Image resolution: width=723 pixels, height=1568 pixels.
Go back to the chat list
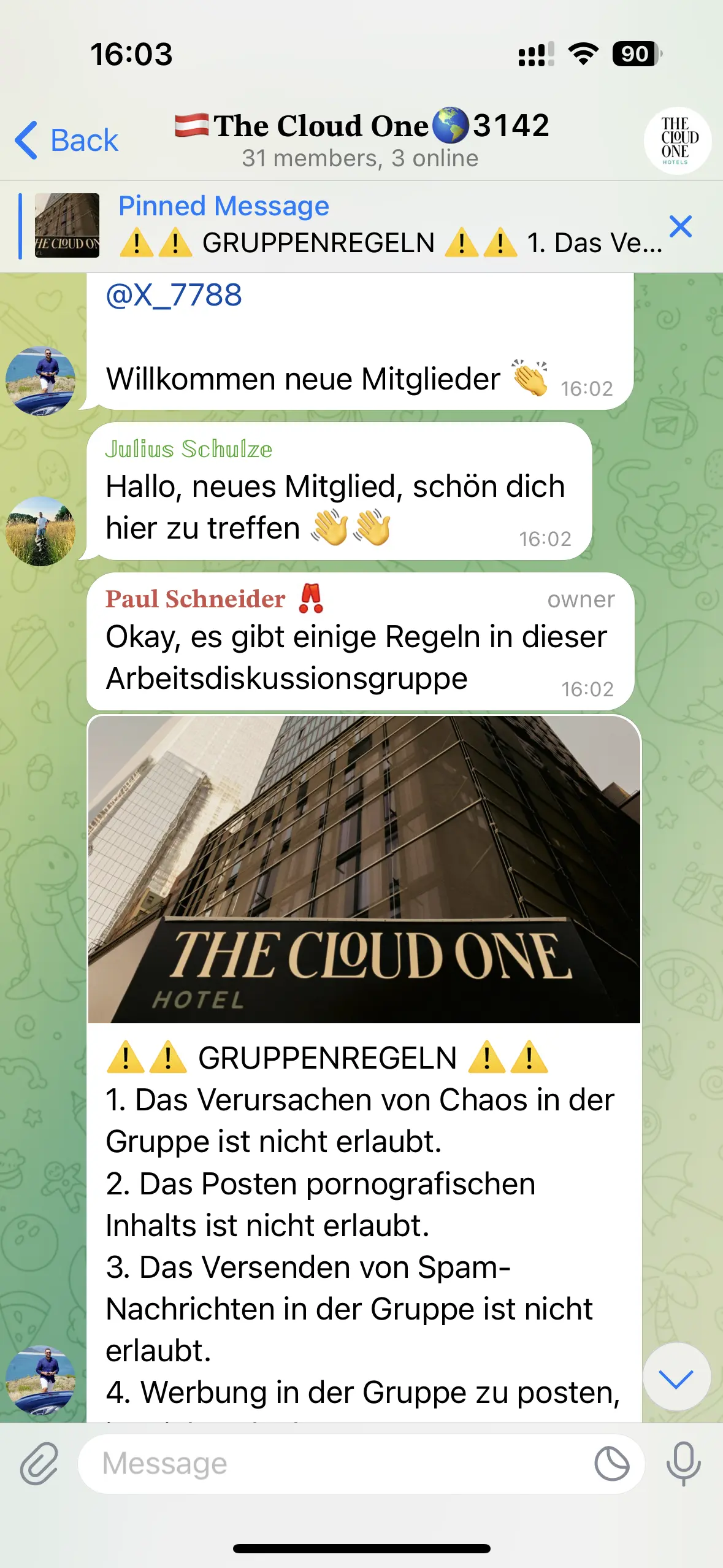(66, 140)
